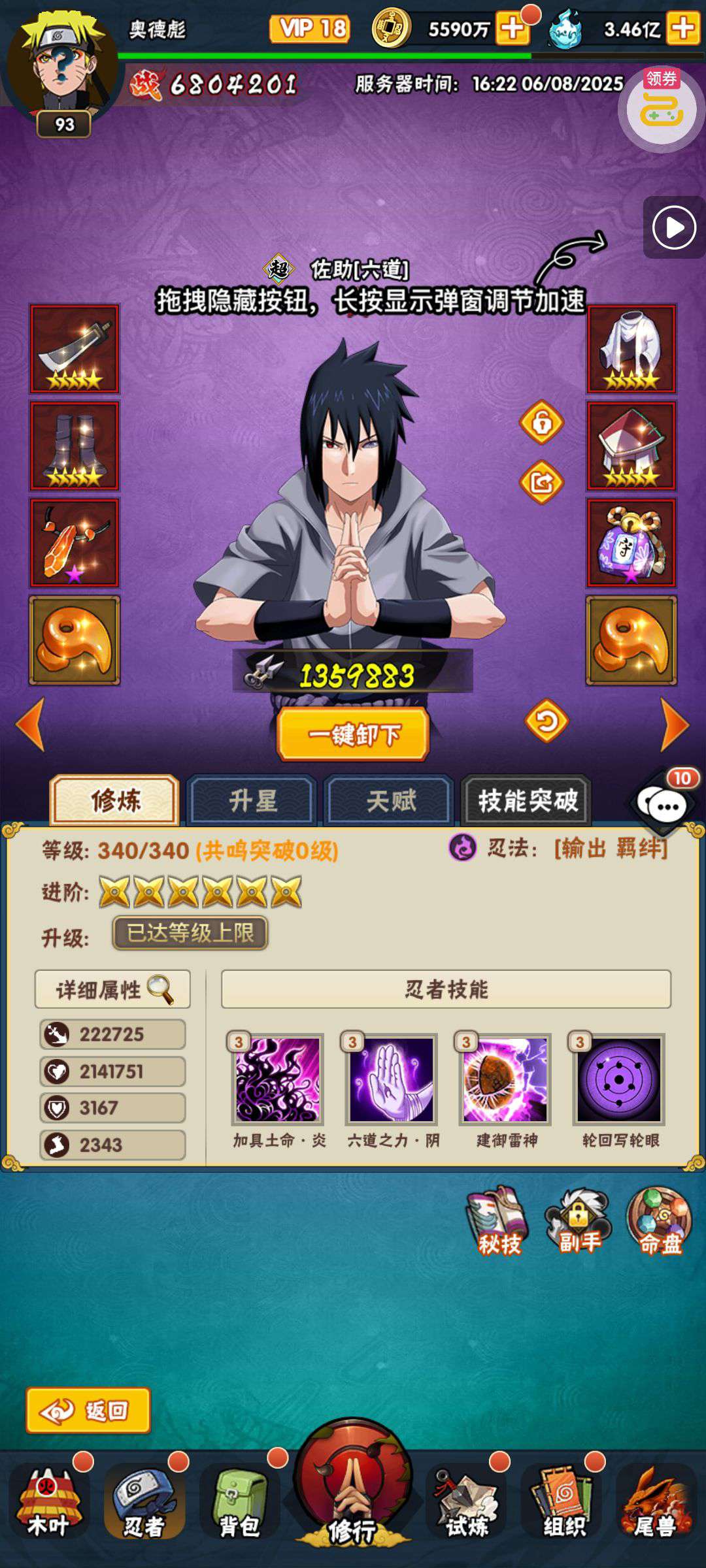Show the next ninja with right arrow

point(674,725)
